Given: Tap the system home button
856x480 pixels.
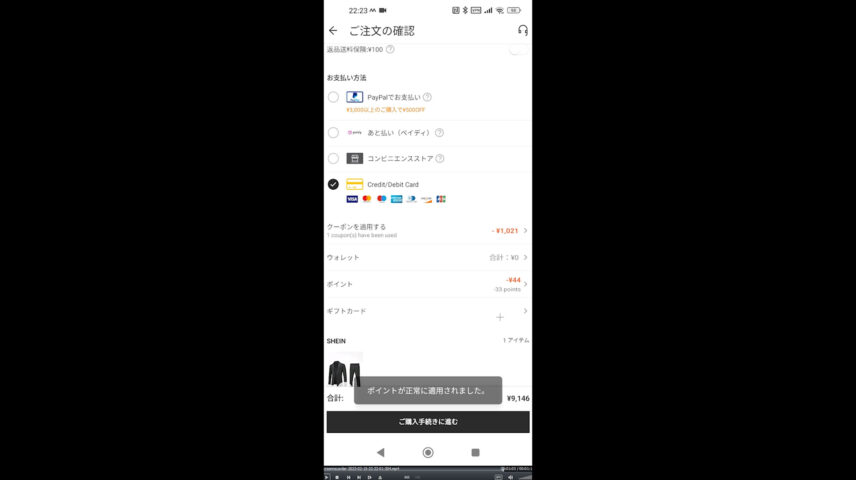Looking at the screenshot, I should point(428,453).
